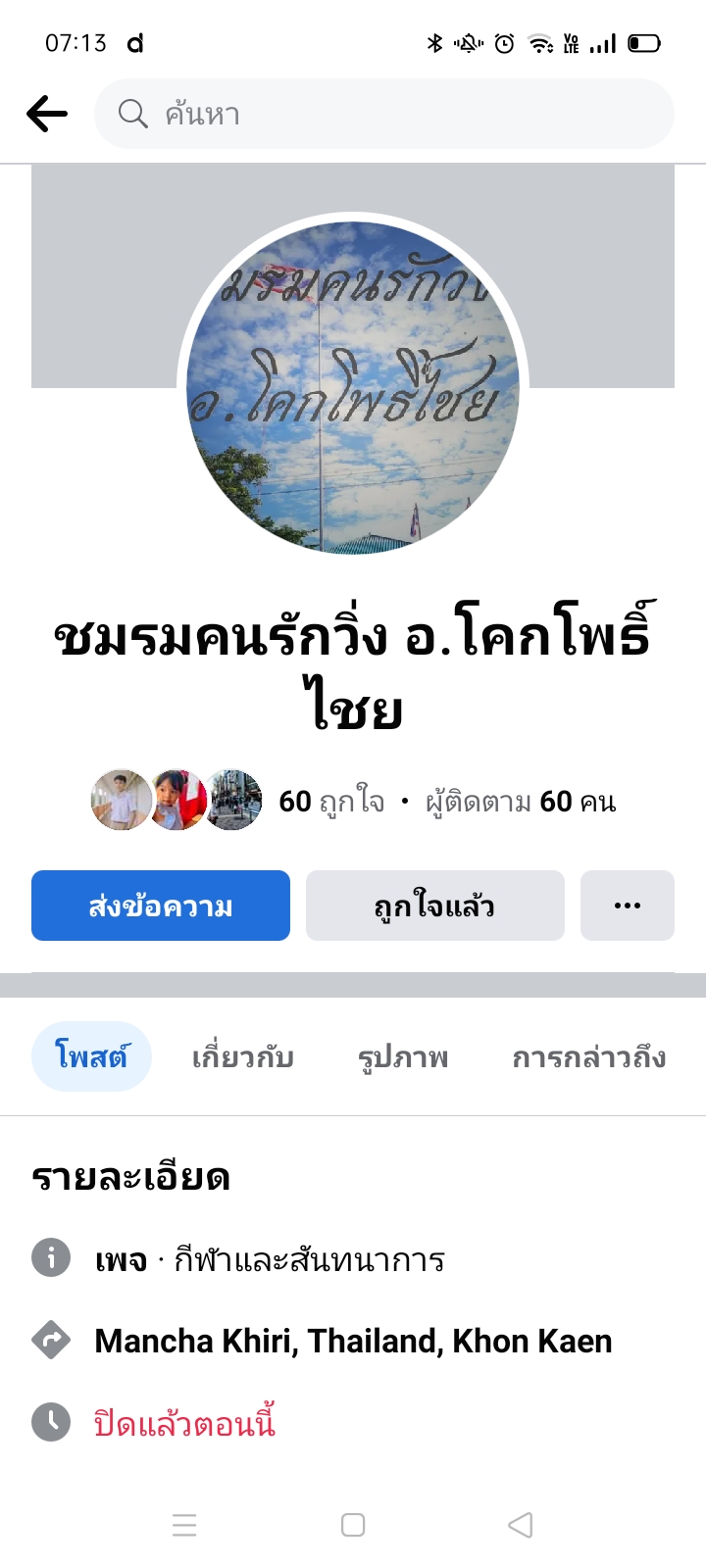View people who liked via 60 ถูกใจ
The image size is (706, 1568).
[331, 801]
